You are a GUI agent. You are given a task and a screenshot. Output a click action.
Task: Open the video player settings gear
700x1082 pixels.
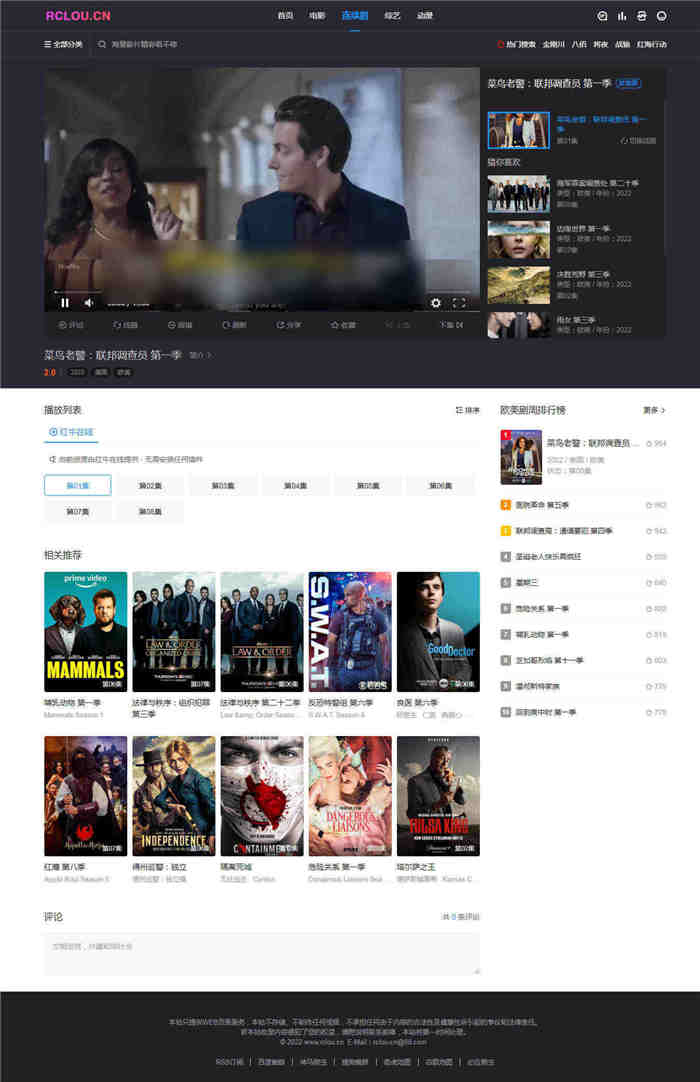pos(436,303)
